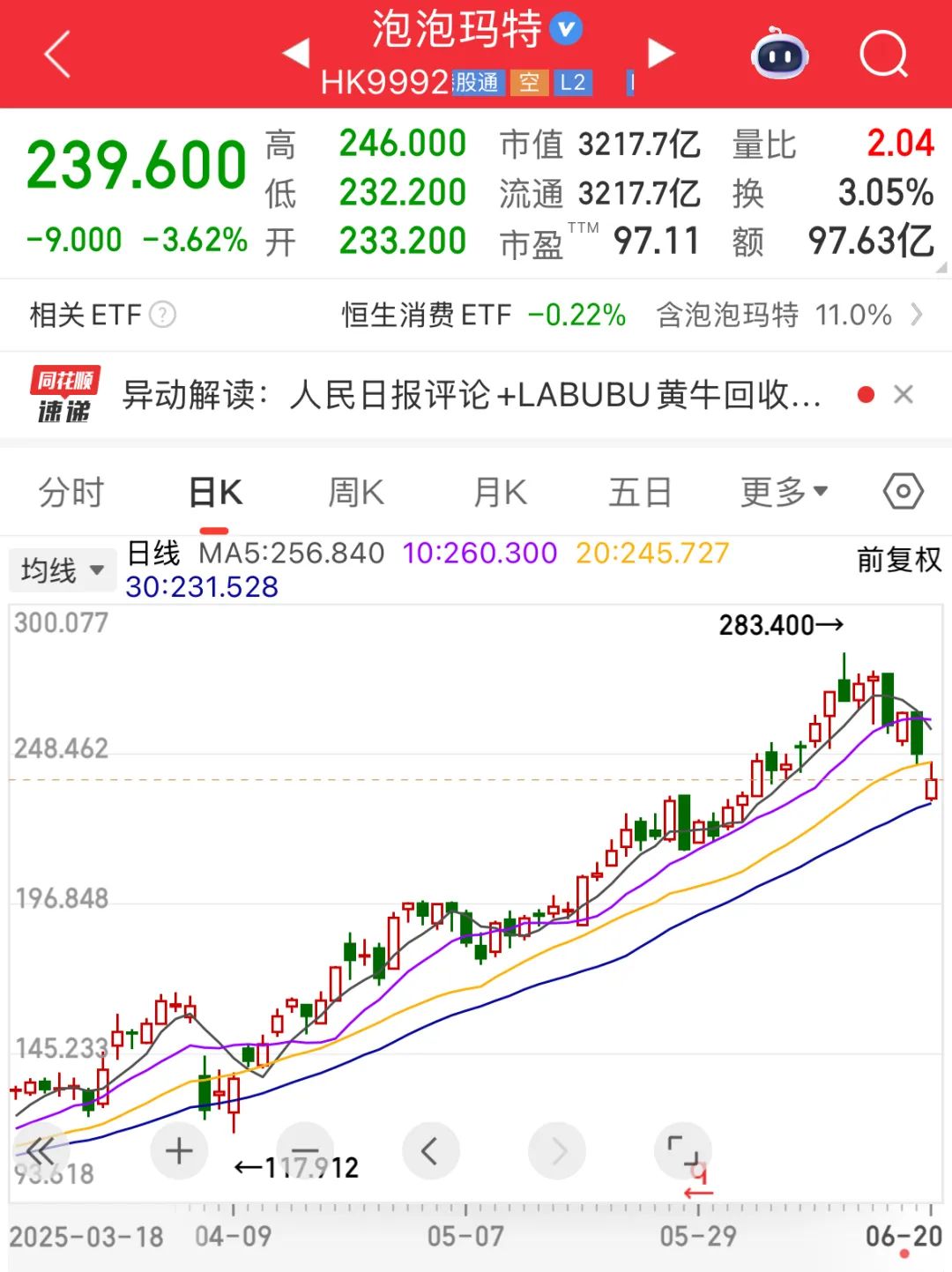This screenshot has height=1272, width=952.
Task: Open the search icon
Action: click(x=882, y=55)
